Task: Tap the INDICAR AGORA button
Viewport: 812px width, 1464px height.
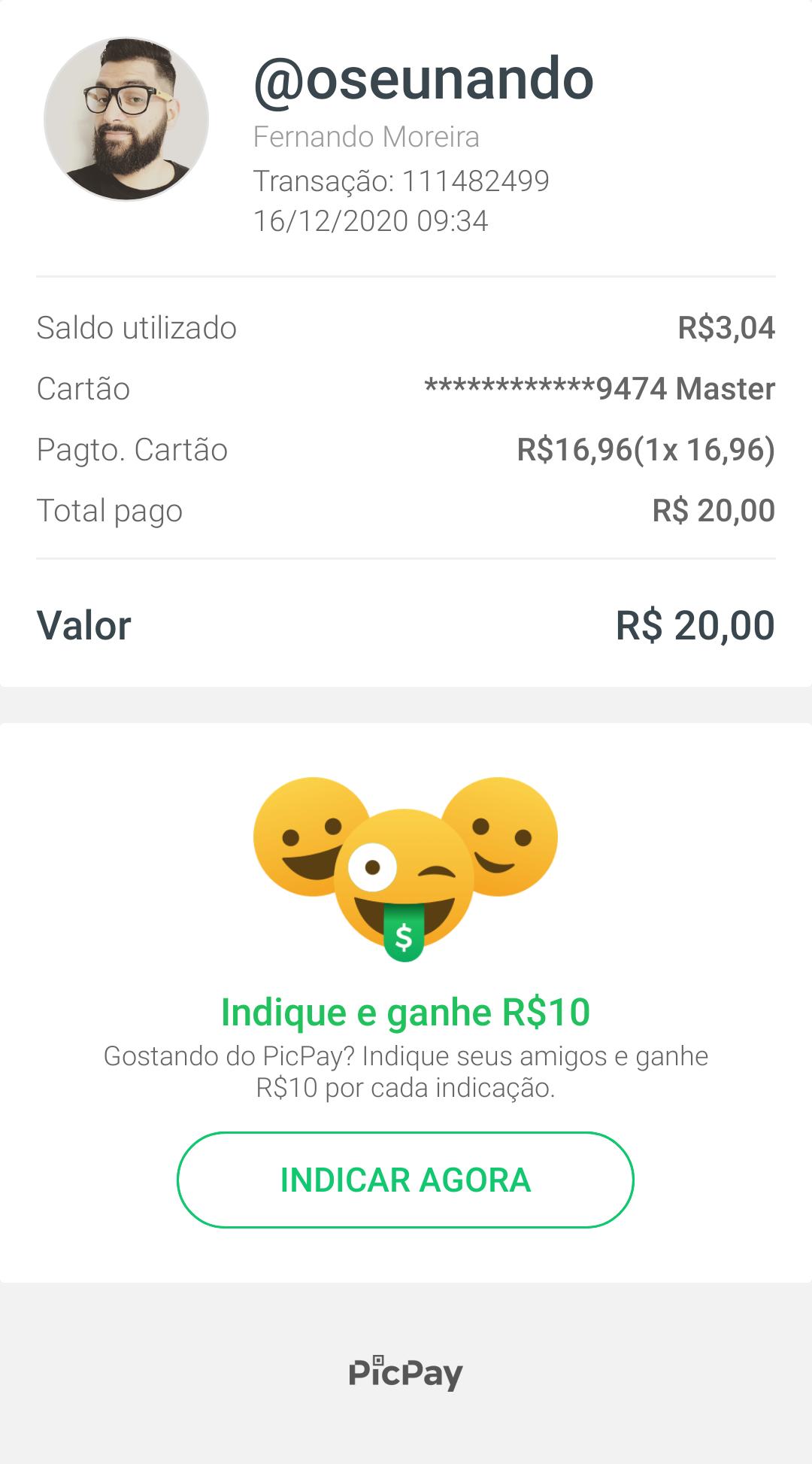Action: (x=405, y=1180)
